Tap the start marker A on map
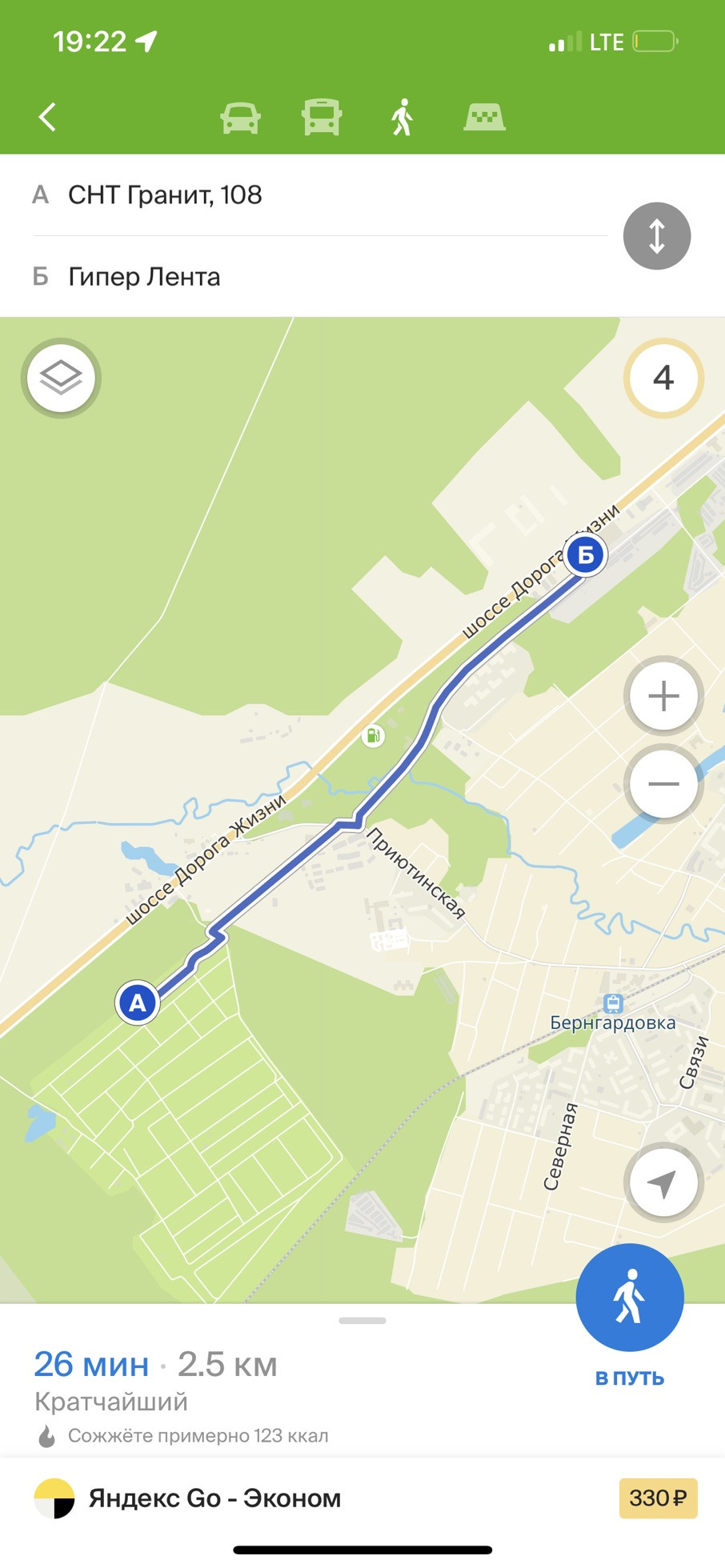This screenshot has width=725, height=1568. click(138, 1002)
